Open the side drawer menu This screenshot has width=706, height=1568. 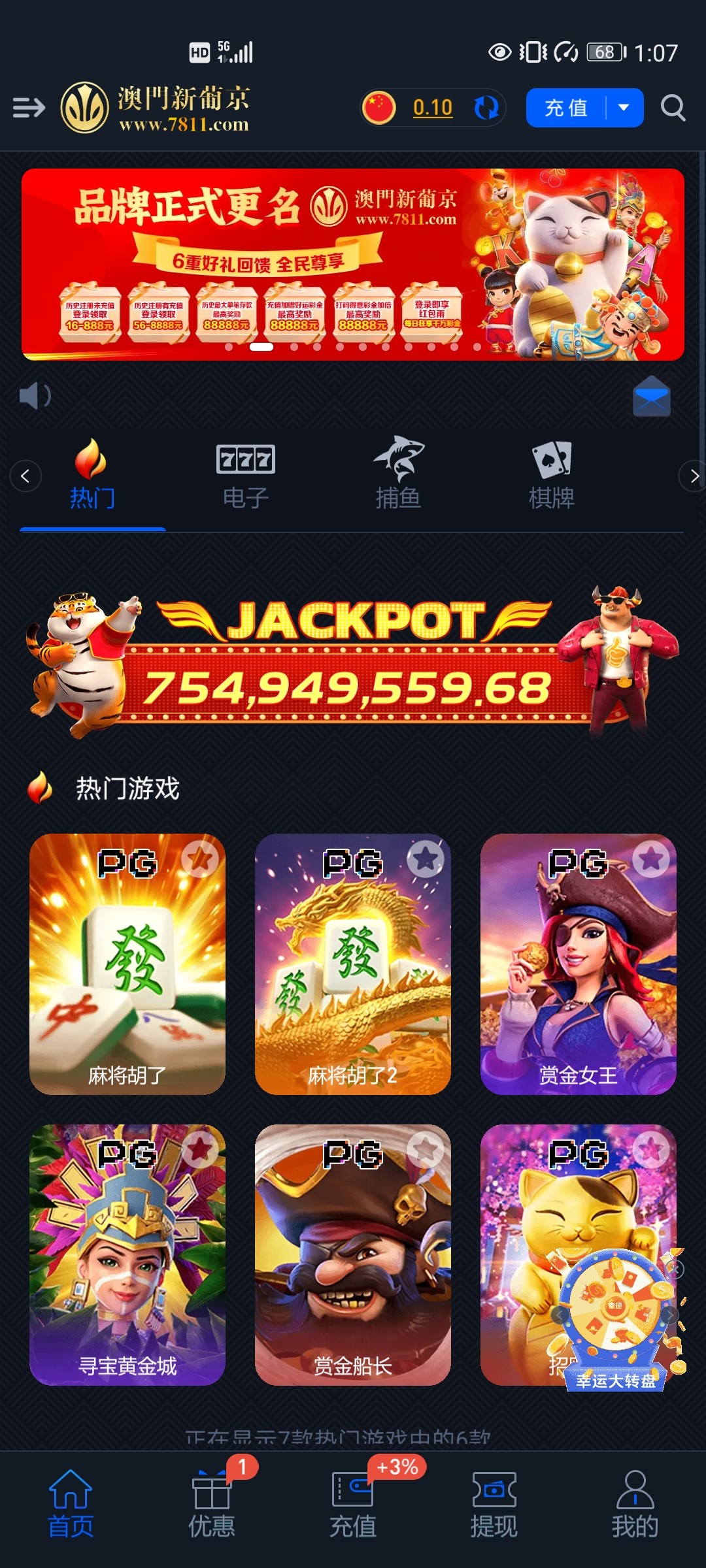click(x=29, y=108)
